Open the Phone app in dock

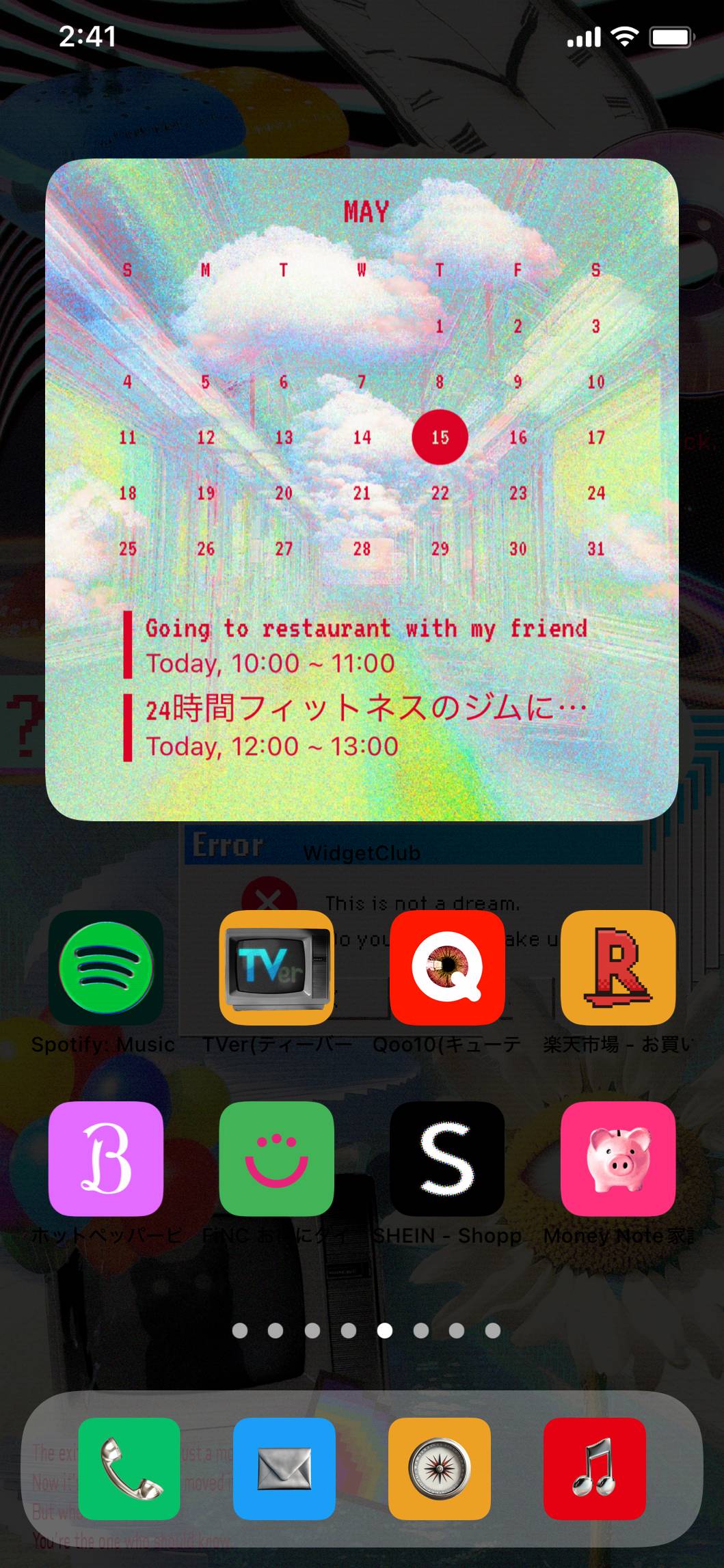[x=129, y=1468]
